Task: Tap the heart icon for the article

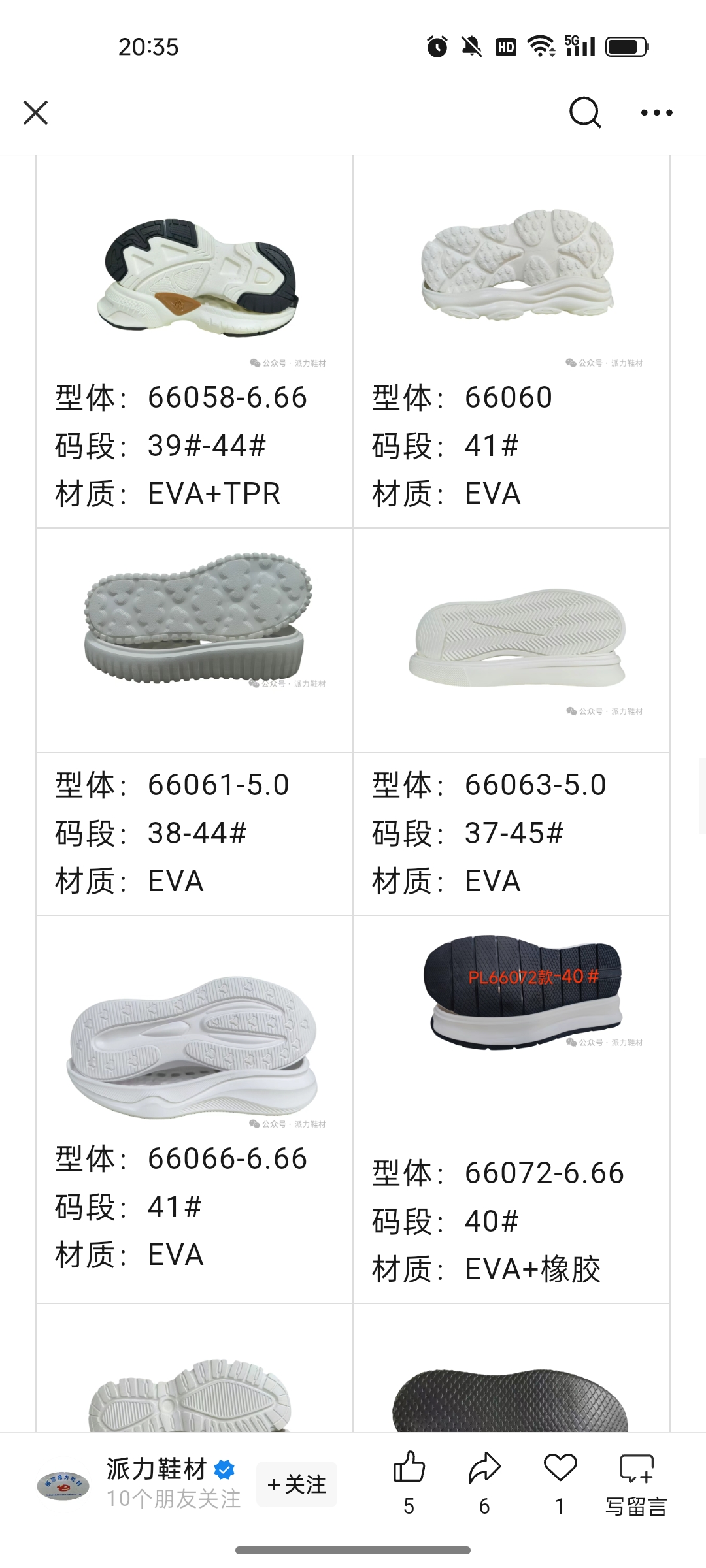Action: 560,1469
